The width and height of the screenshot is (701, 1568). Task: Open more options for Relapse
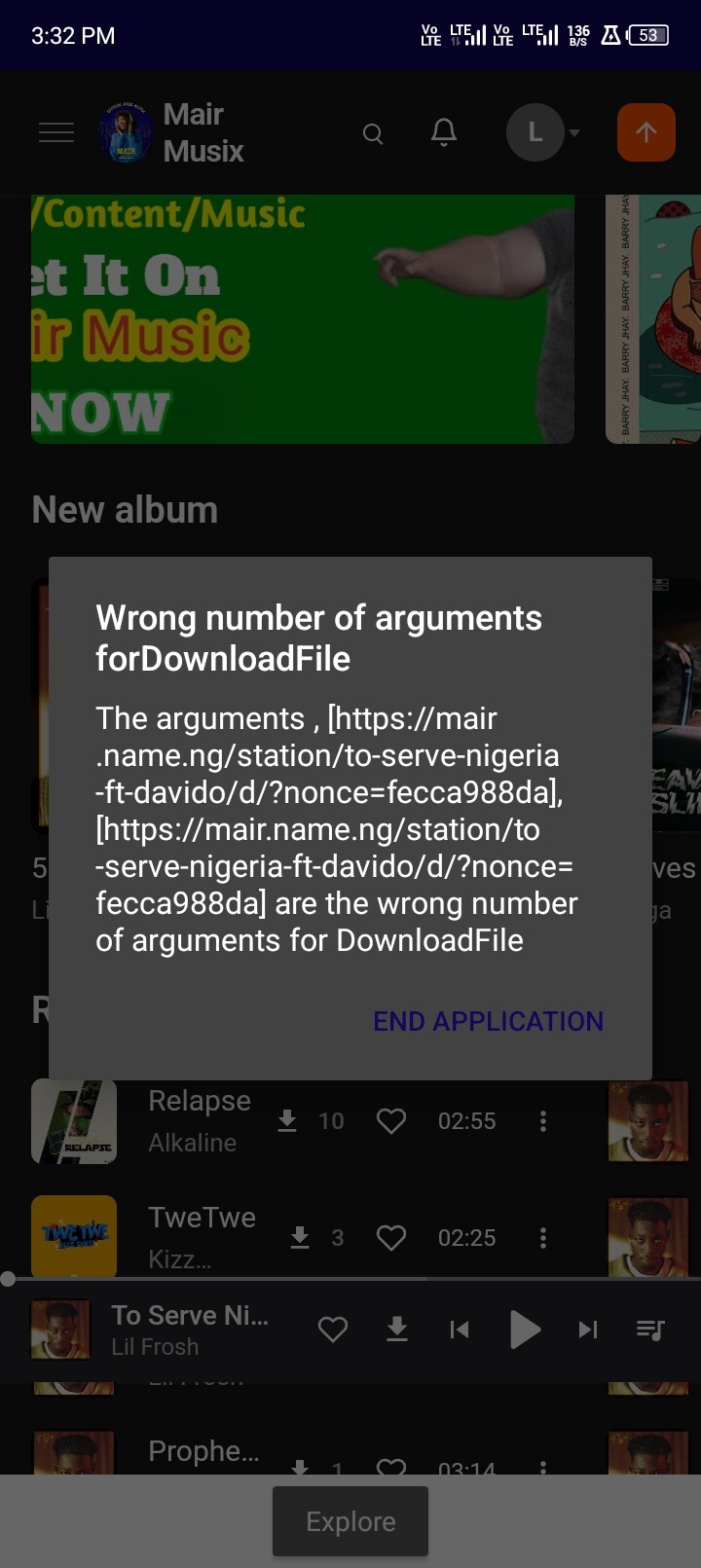(543, 1121)
